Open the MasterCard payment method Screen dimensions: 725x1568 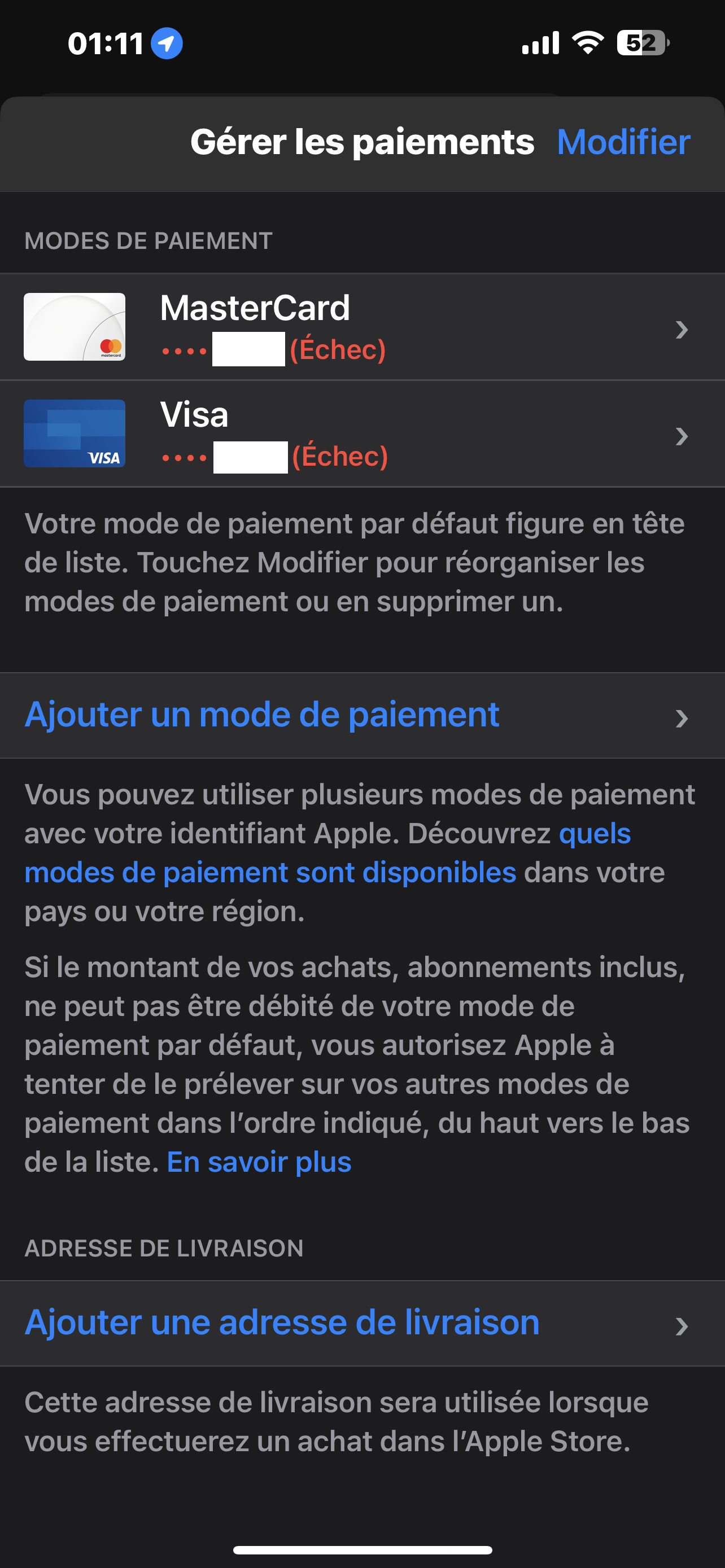pyautogui.click(x=361, y=327)
